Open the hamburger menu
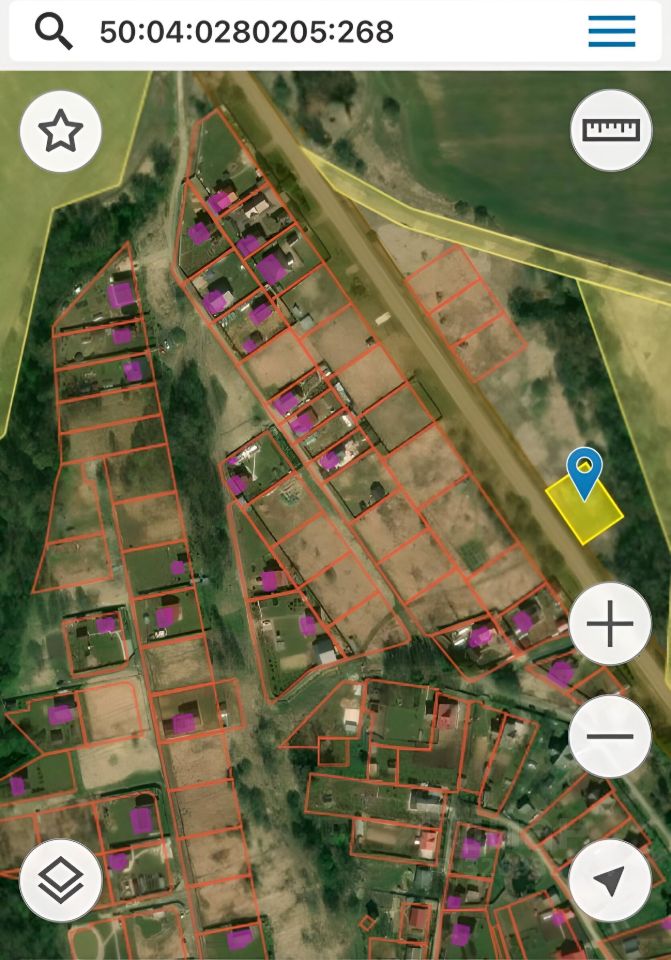 tap(611, 32)
